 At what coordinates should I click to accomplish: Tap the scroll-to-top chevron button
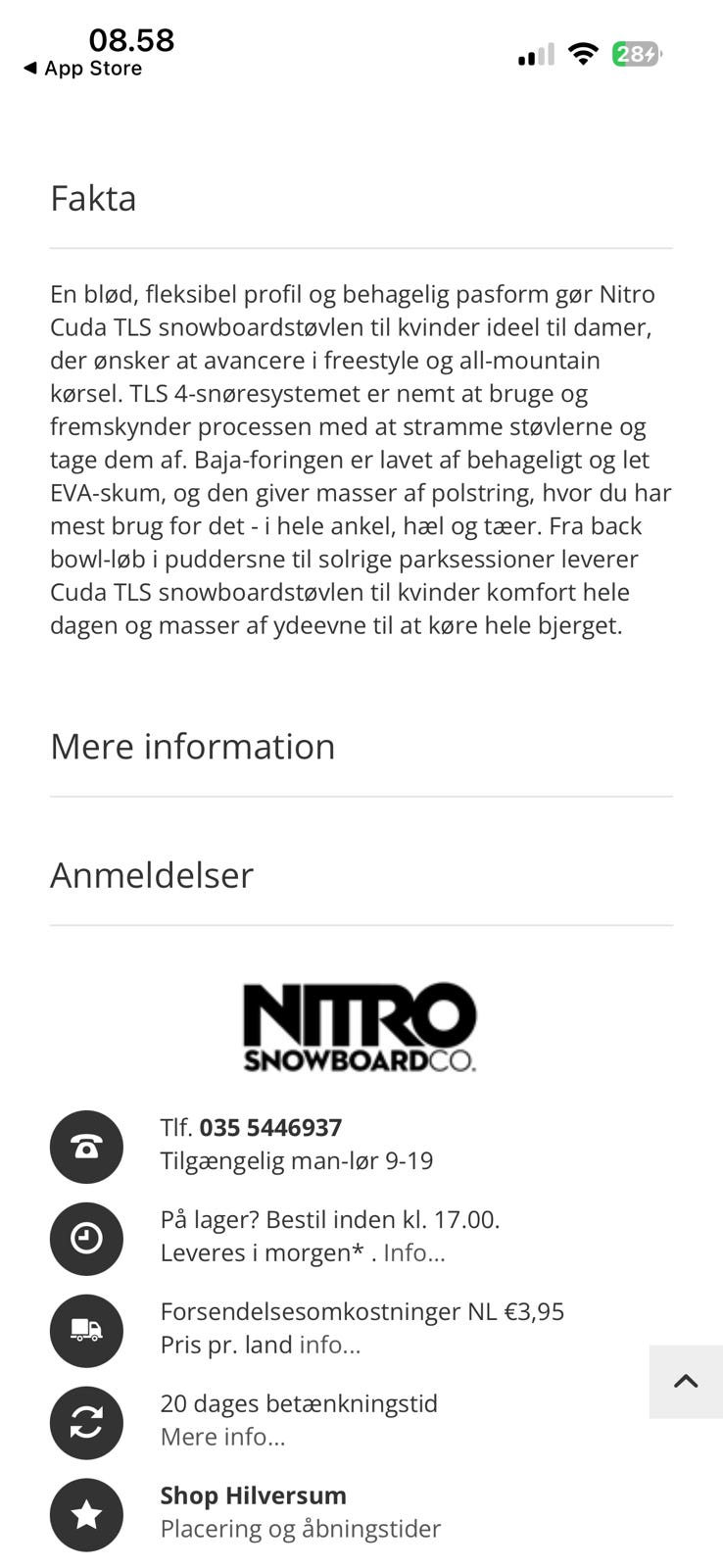686,1382
